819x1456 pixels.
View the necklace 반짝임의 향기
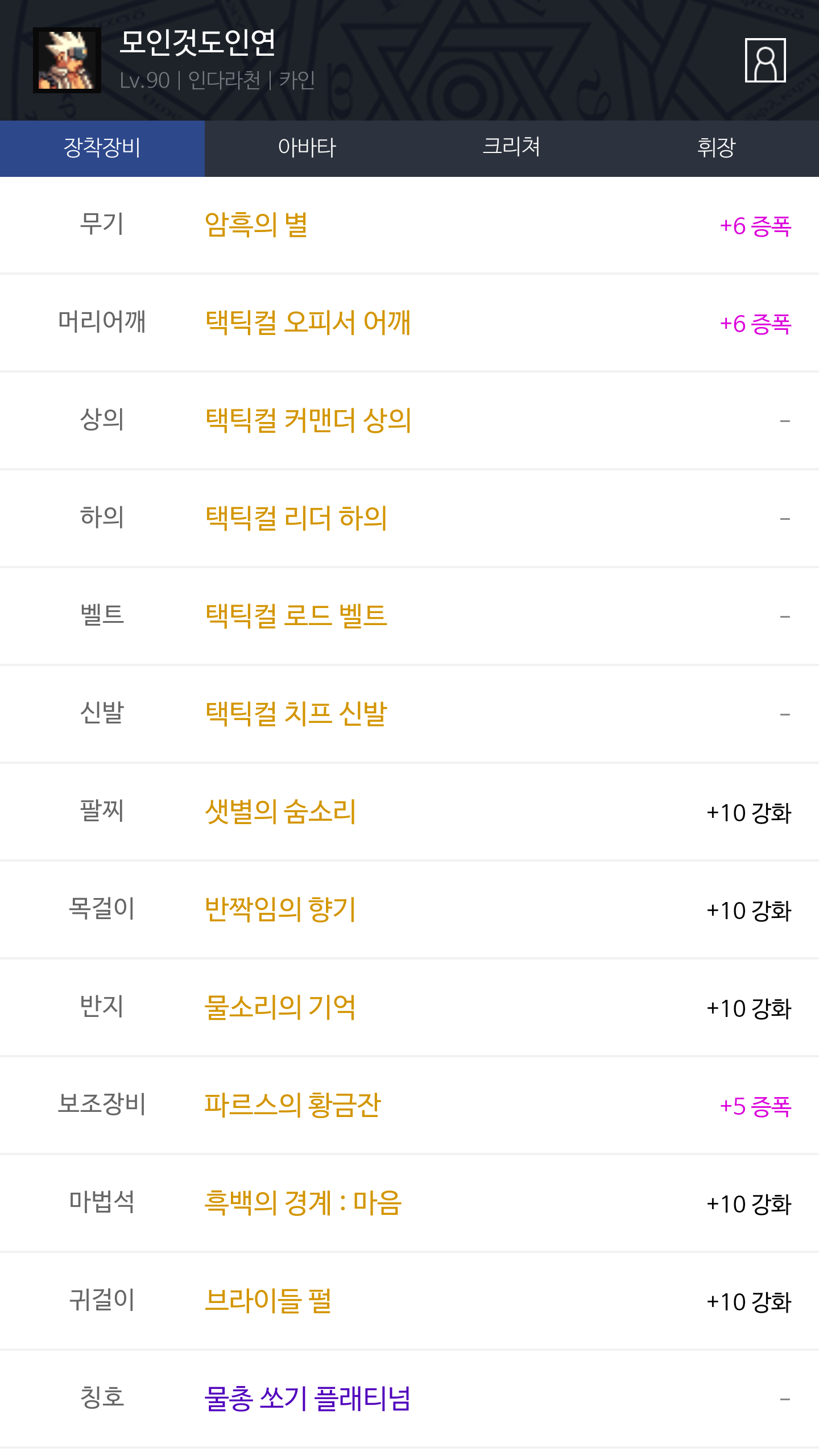click(280, 910)
